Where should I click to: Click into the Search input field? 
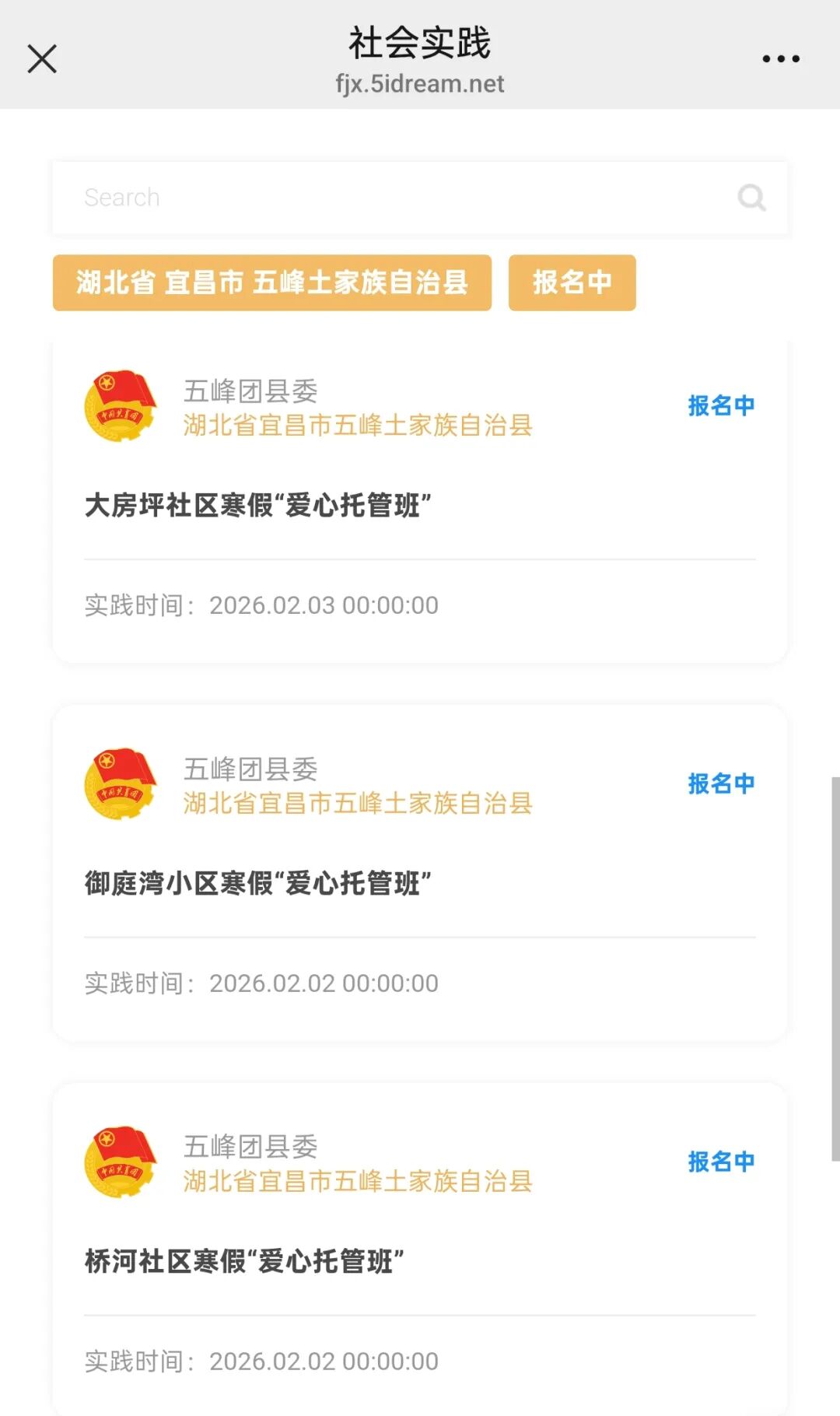311,198
